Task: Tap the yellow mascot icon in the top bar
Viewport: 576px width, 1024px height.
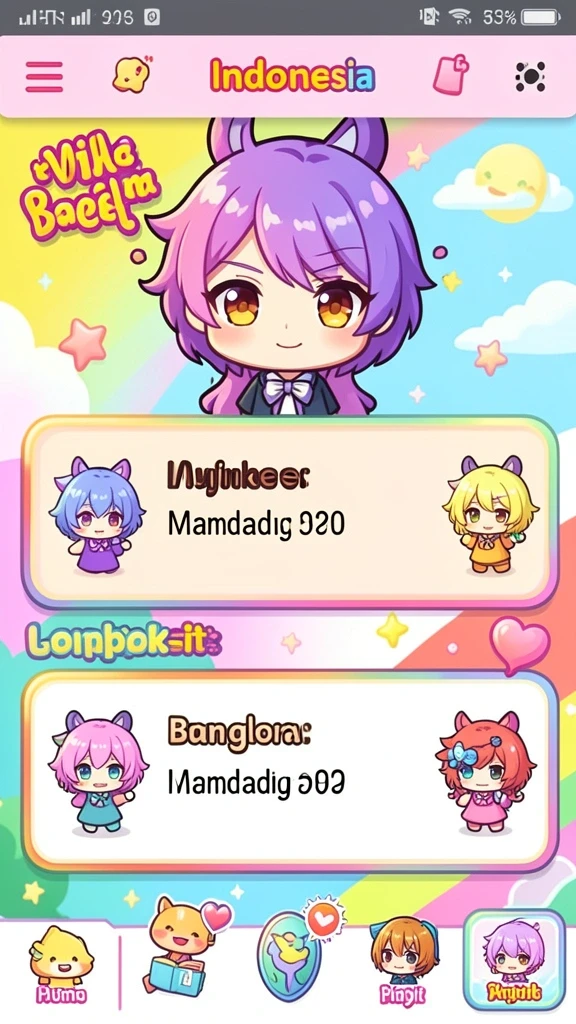Action: tap(133, 74)
